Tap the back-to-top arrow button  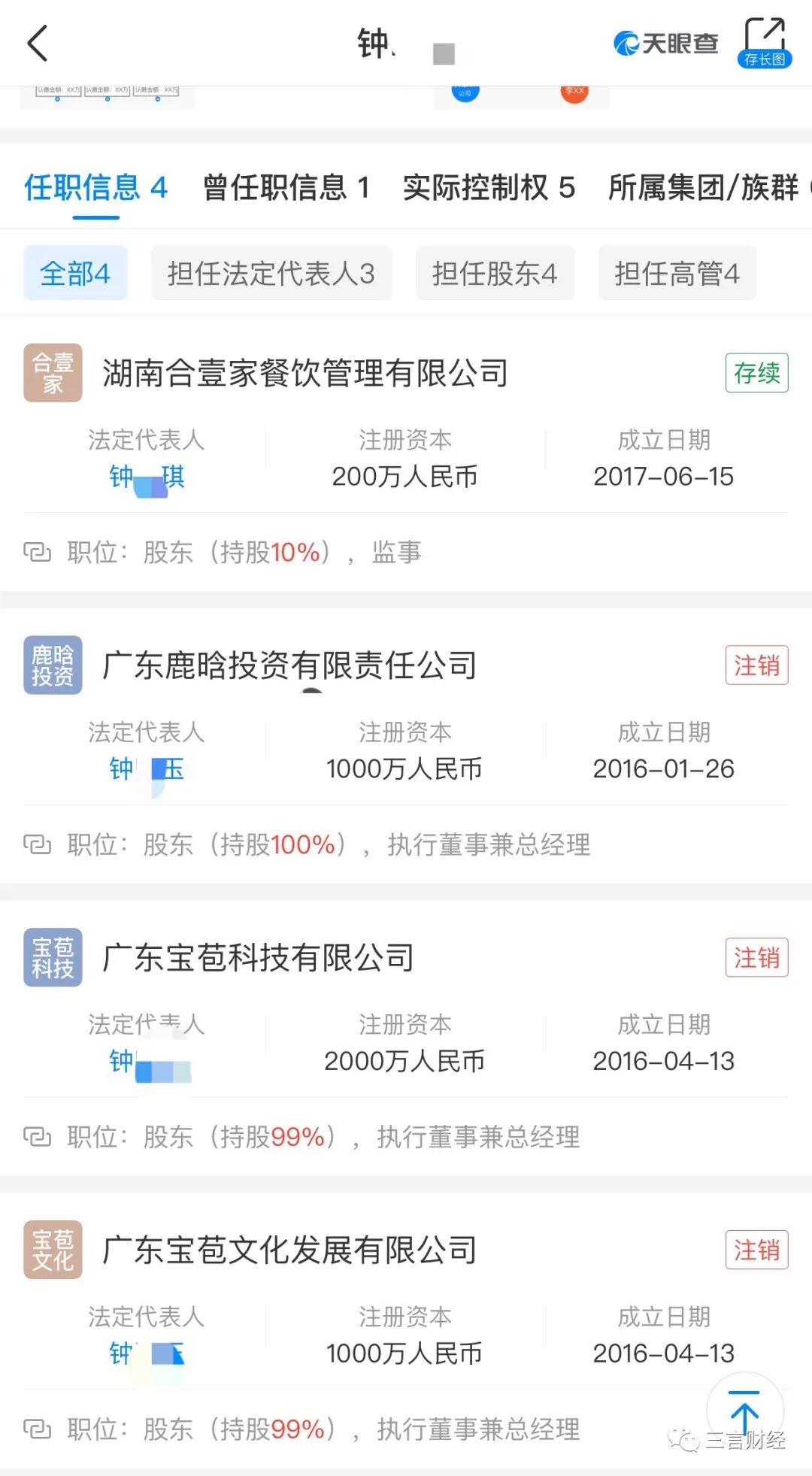(x=744, y=1411)
